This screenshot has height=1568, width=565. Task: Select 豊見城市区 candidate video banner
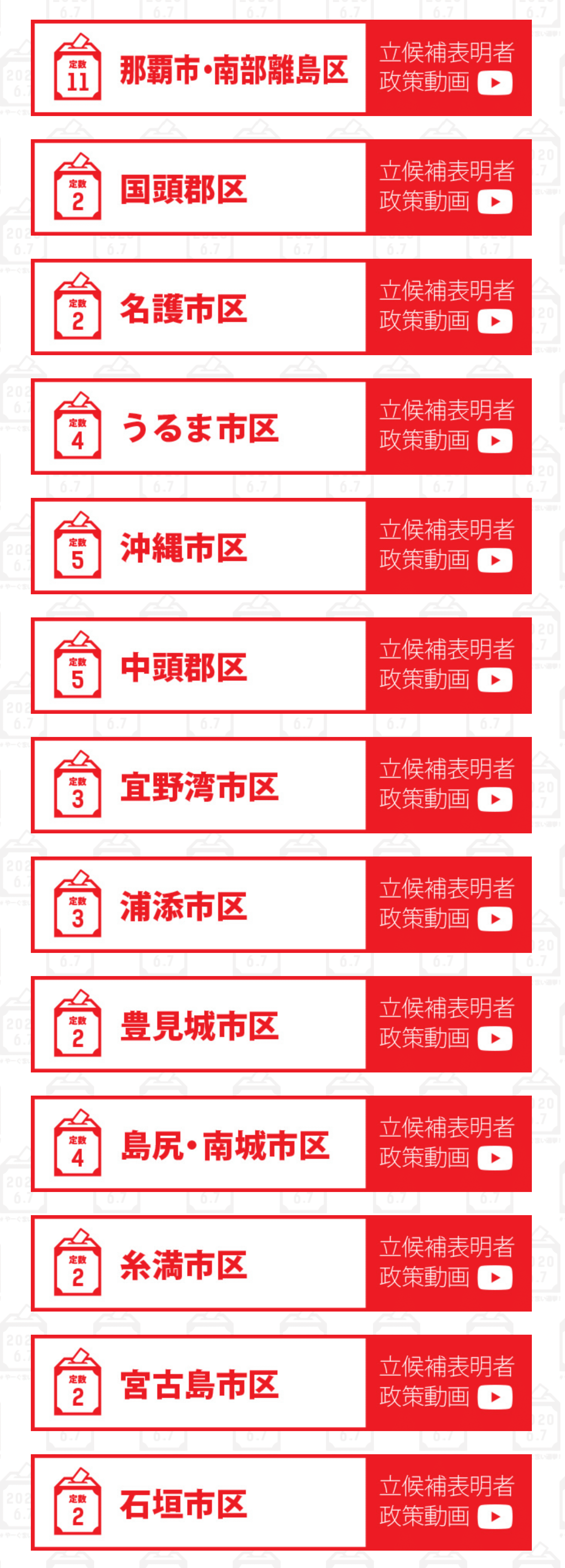click(x=281, y=1024)
